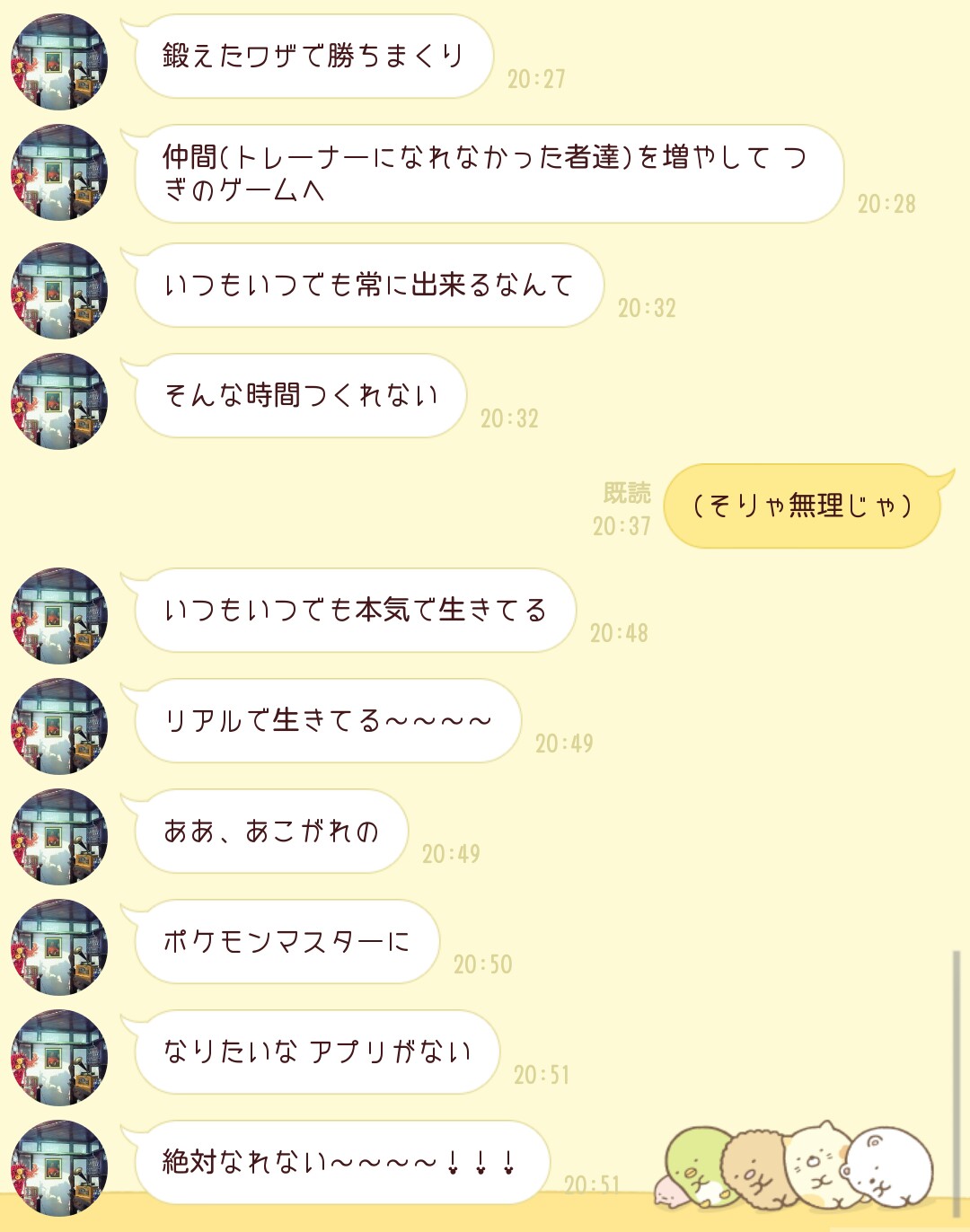Open sender's avatar beside 鍛えたワザで勝ちまくり

(x=59, y=62)
